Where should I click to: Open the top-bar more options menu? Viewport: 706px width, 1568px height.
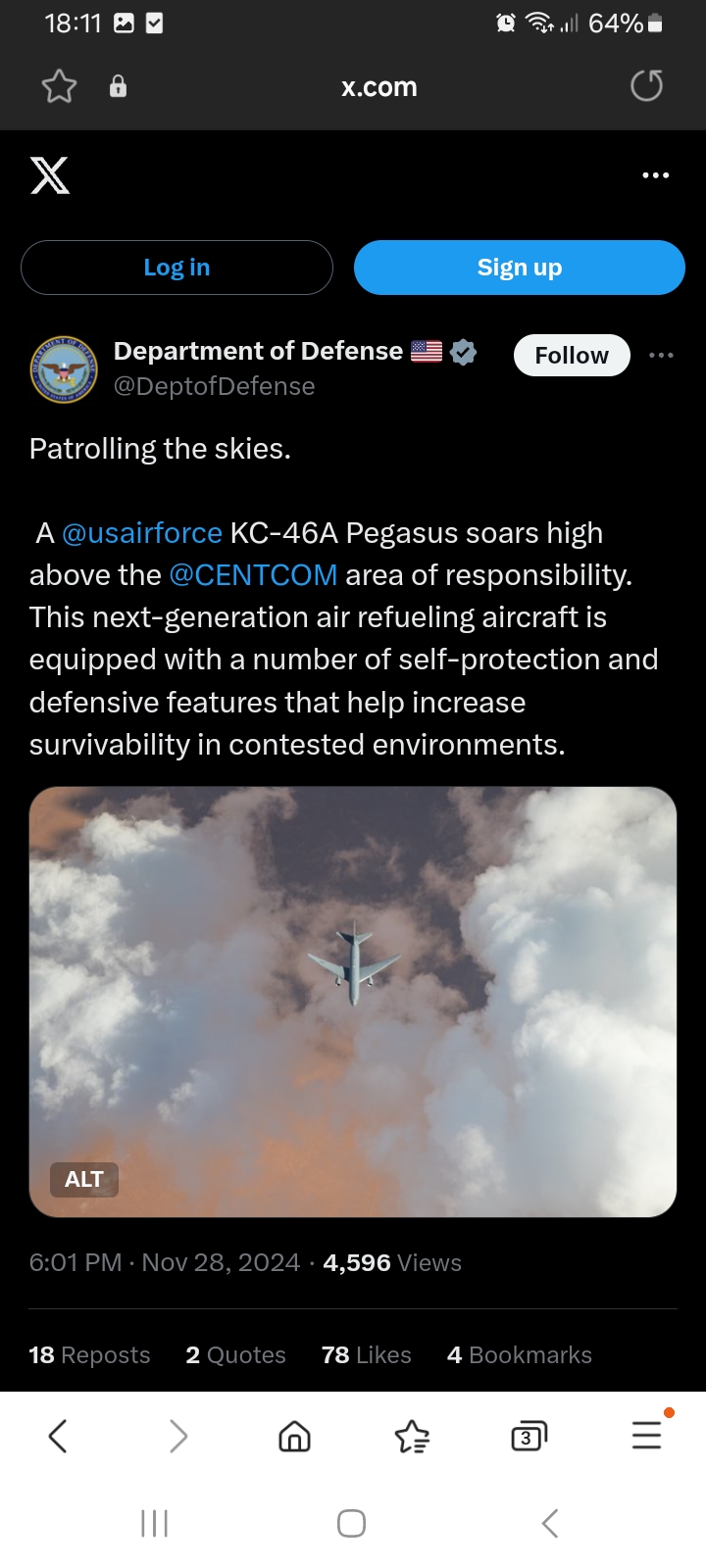(x=655, y=175)
